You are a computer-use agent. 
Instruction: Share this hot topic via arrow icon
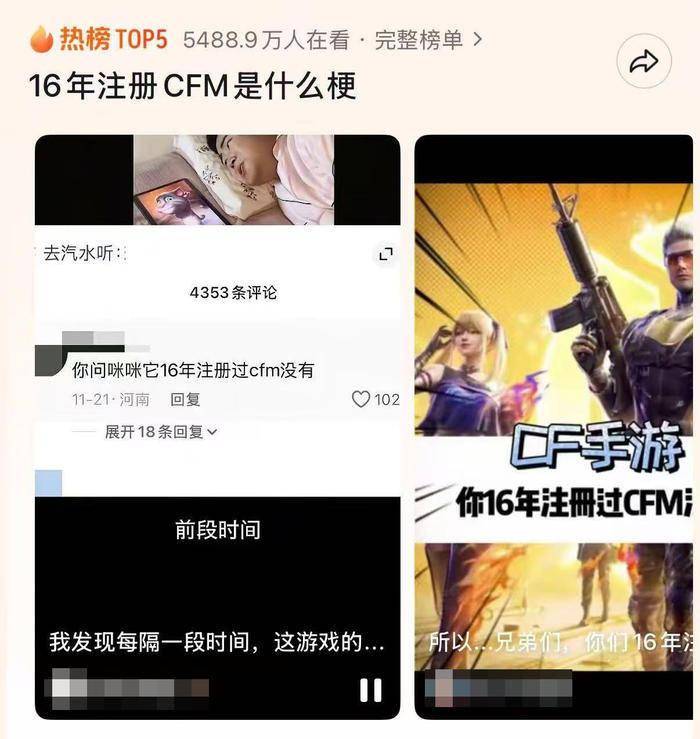click(x=644, y=64)
